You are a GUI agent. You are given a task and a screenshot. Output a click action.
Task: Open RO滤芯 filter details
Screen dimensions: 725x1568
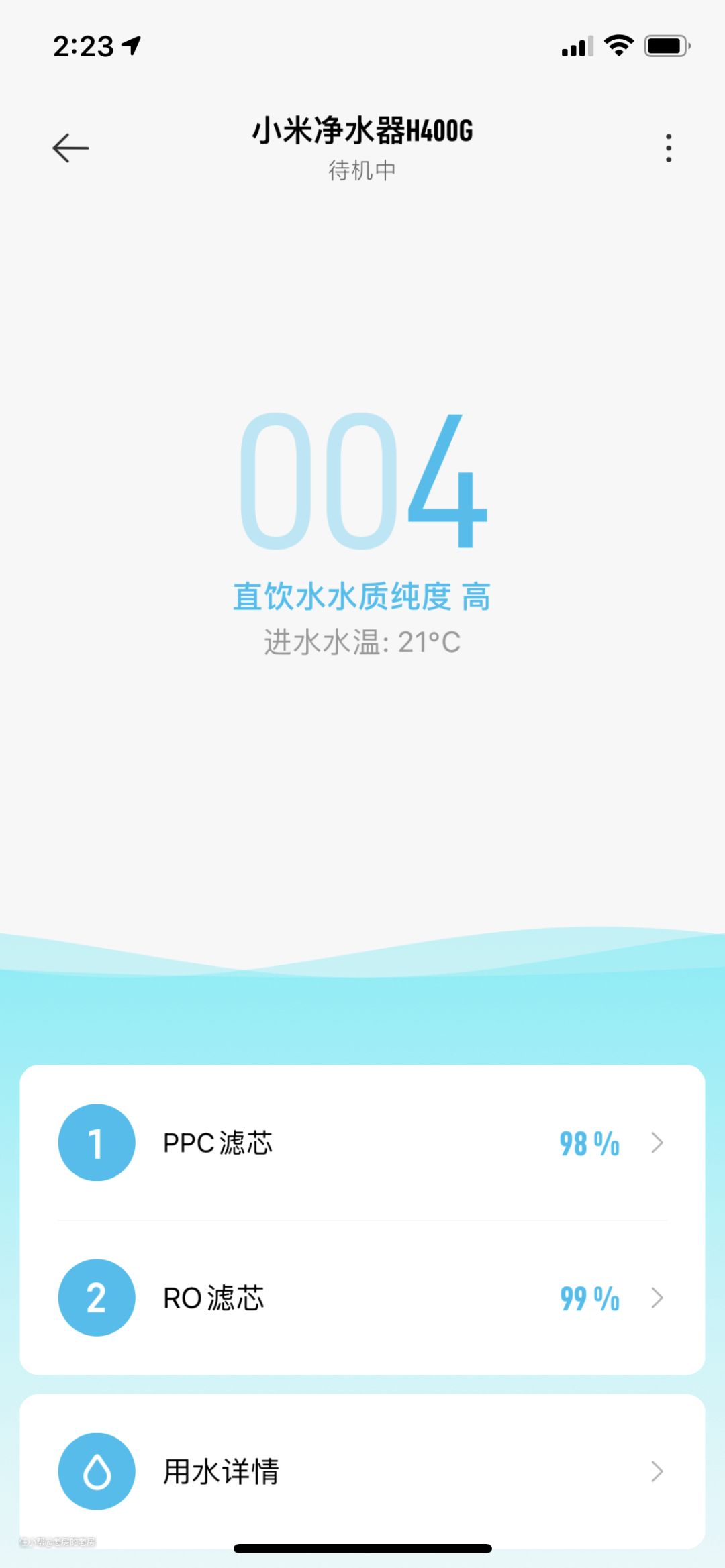click(362, 1298)
